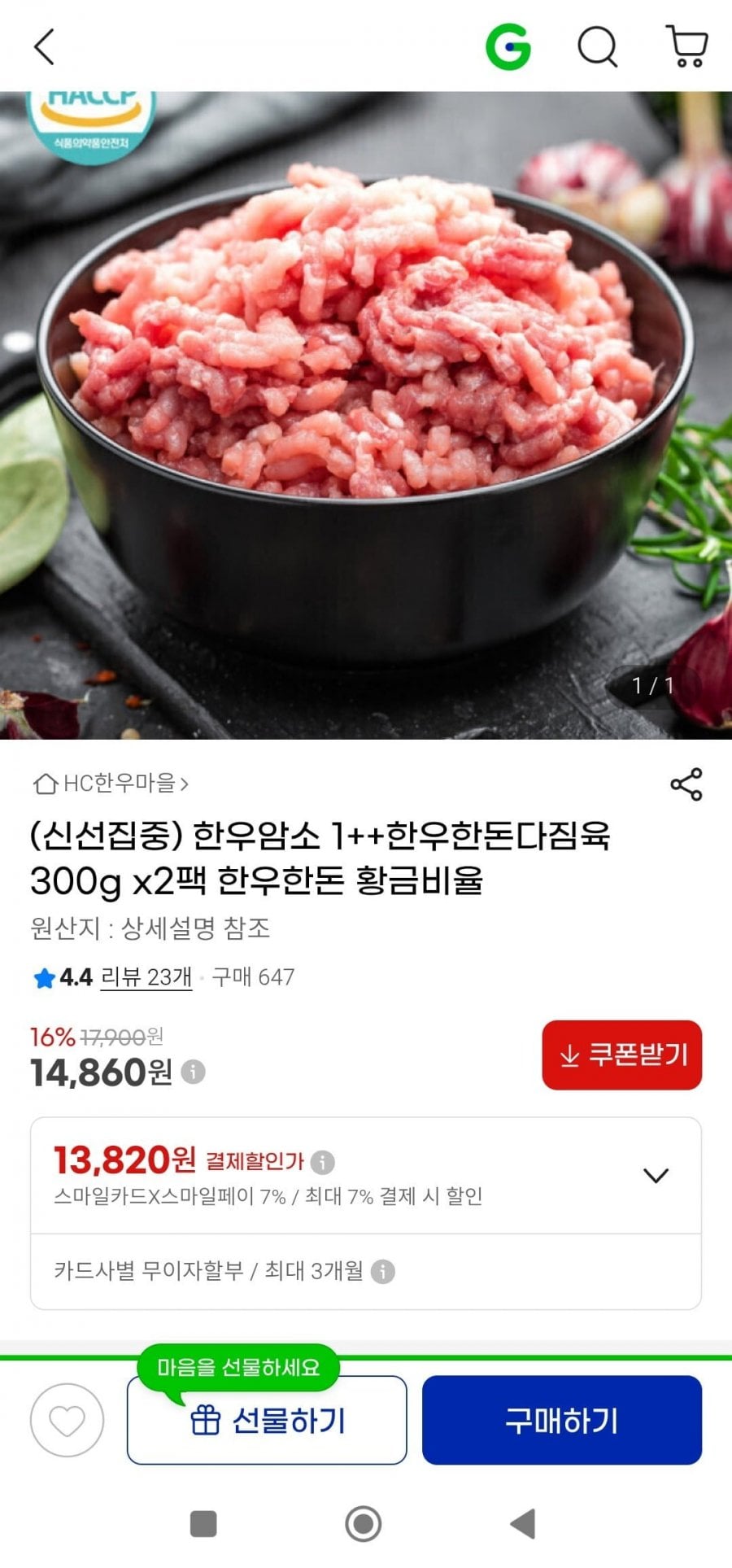Tap the 쿠폰받기 coupon button
The image size is (732, 1568).
coord(621,1055)
